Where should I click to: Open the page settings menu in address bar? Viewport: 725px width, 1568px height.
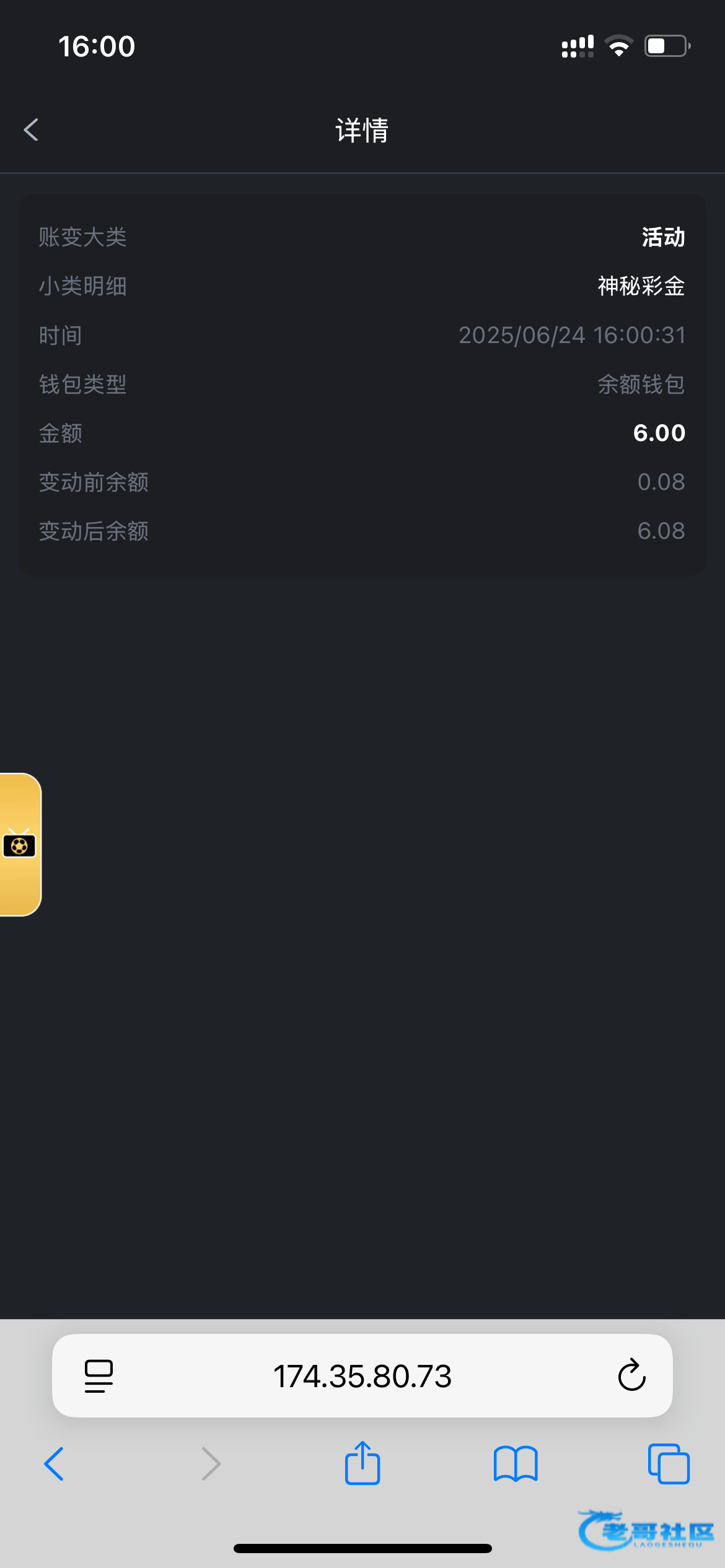[x=99, y=1376]
